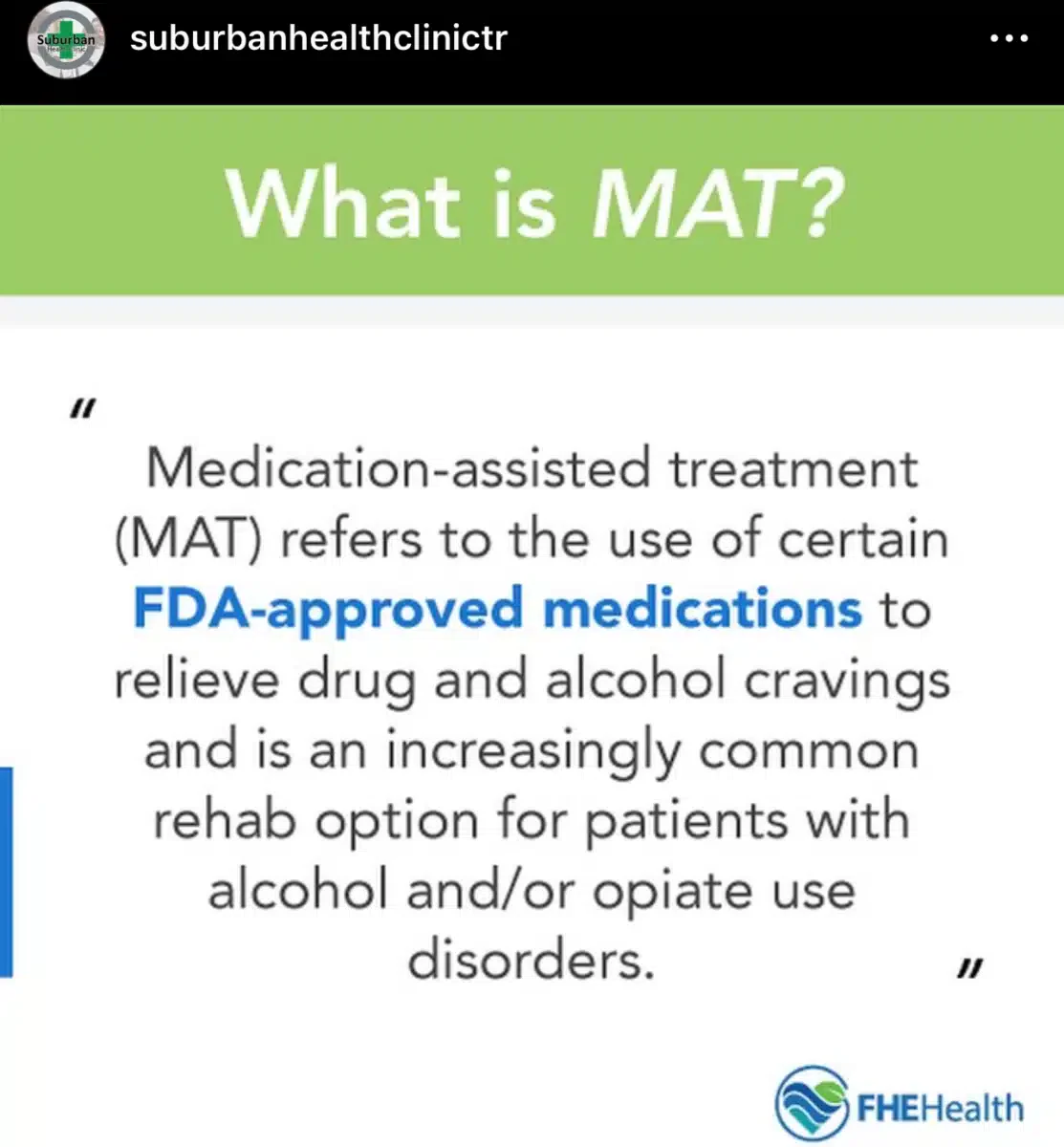Open suburbanhealthclinictr profile from its avatar
The height and width of the screenshot is (1147, 1064).
click(x=65, y=40)
